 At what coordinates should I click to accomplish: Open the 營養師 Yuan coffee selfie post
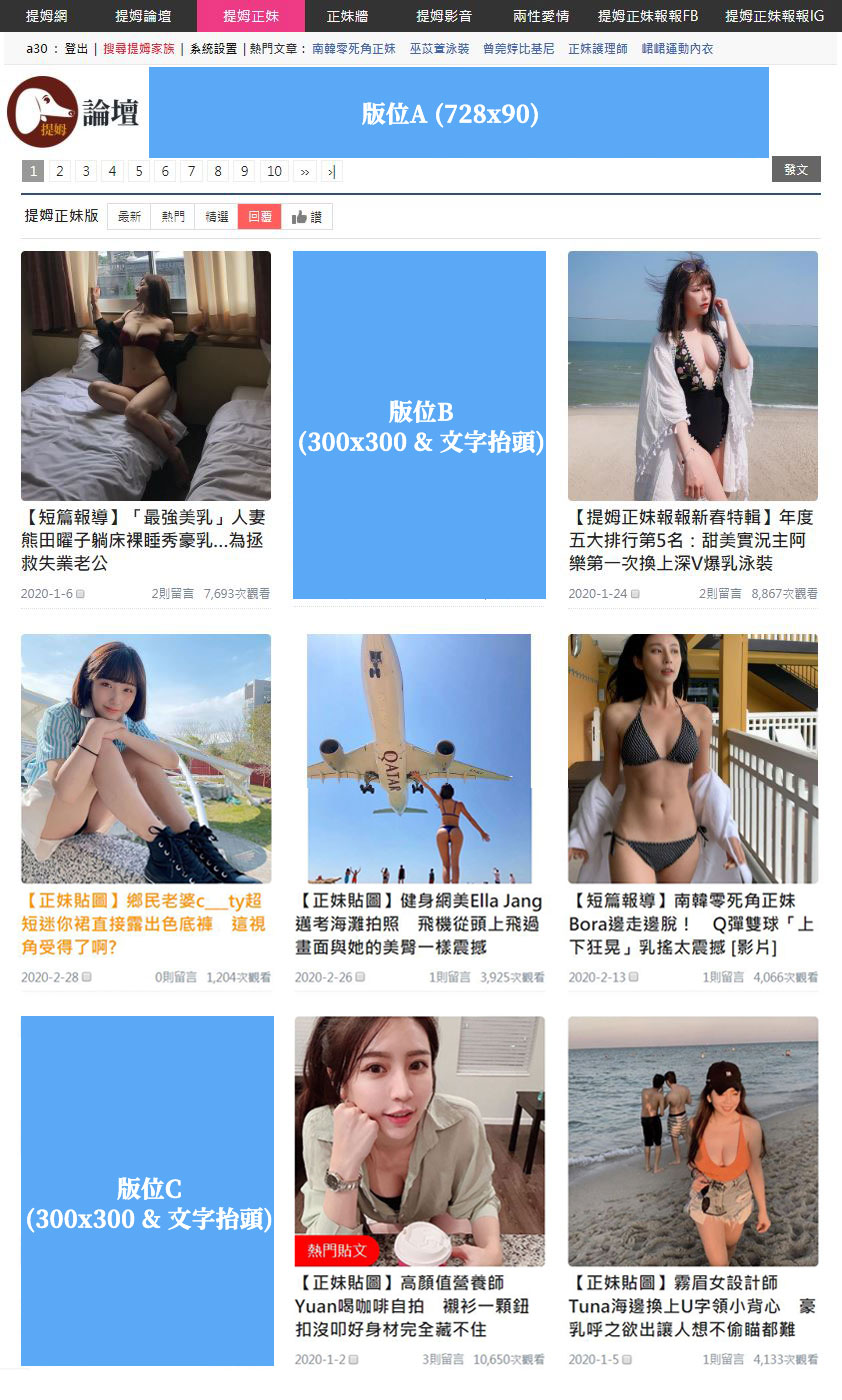419,1306
